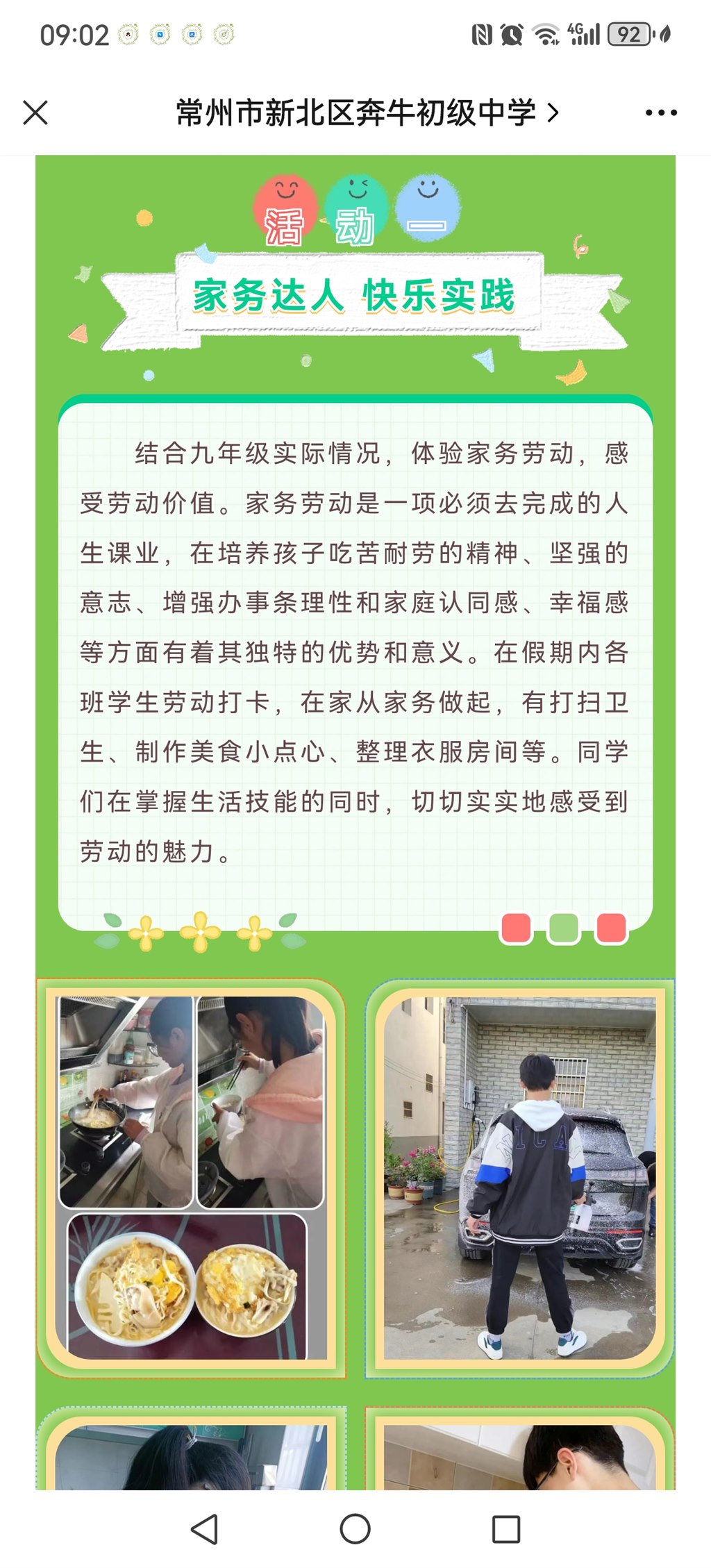The width and height of the screenshot is (711, 1568).
Task: Close the article page
Action: tap(35, 112)
